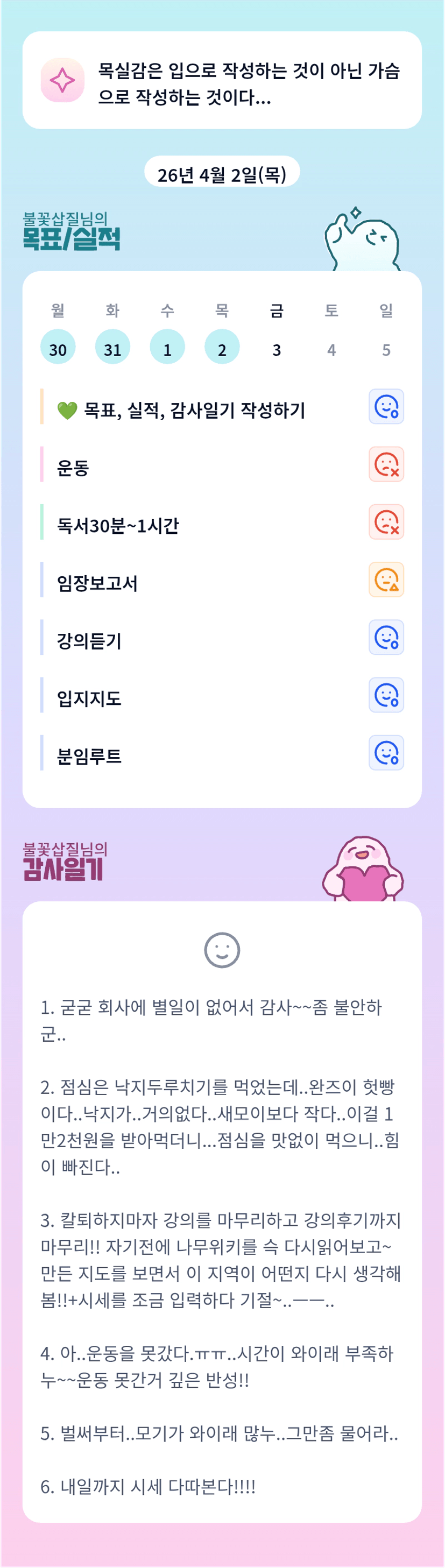This screenshot has width=445, height=1568.
Task: Change the status face for 강의듣기
Action: [x=386, y=638]
